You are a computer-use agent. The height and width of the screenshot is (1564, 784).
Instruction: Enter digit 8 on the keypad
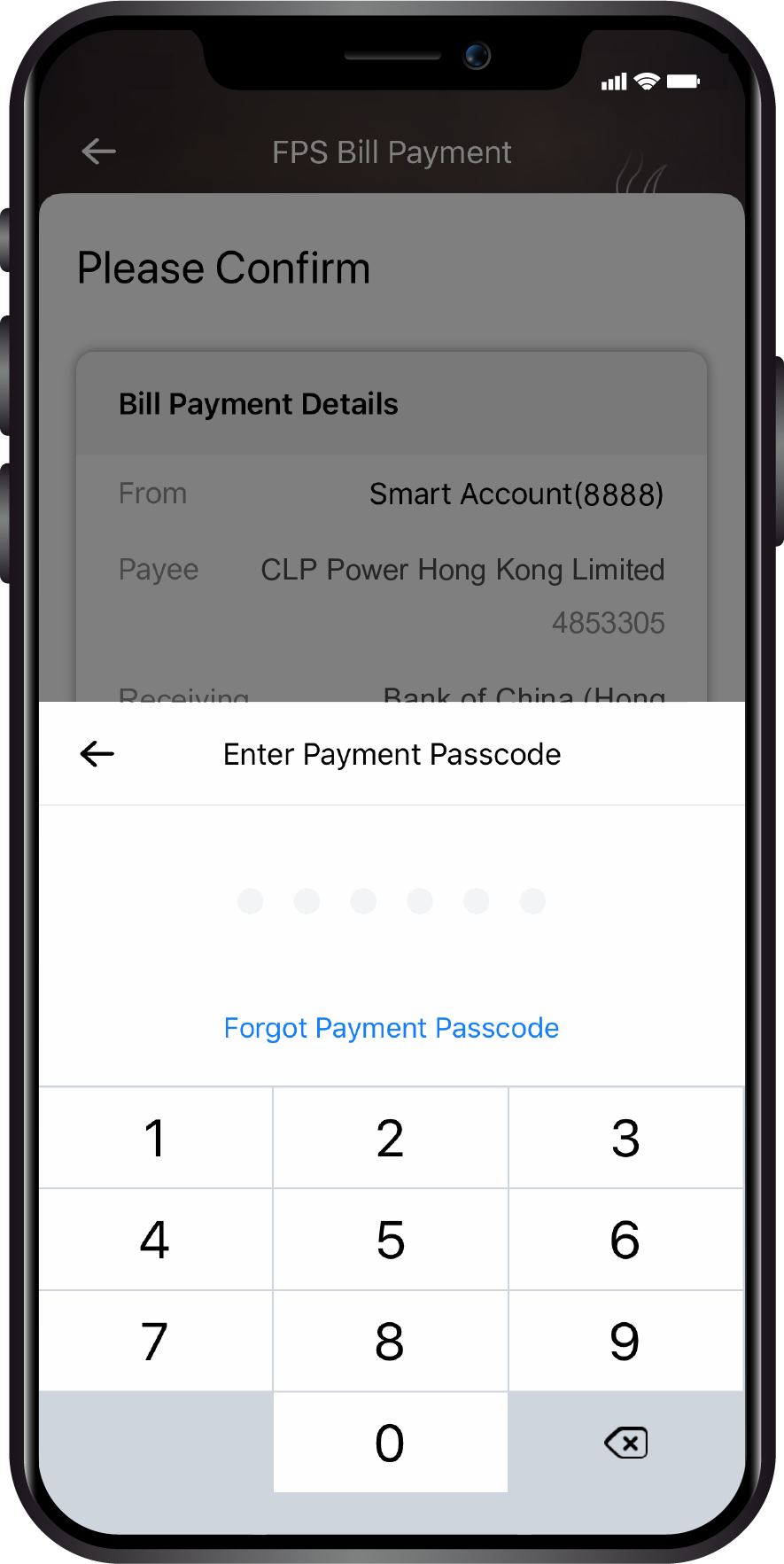[x=390, y=1342]
